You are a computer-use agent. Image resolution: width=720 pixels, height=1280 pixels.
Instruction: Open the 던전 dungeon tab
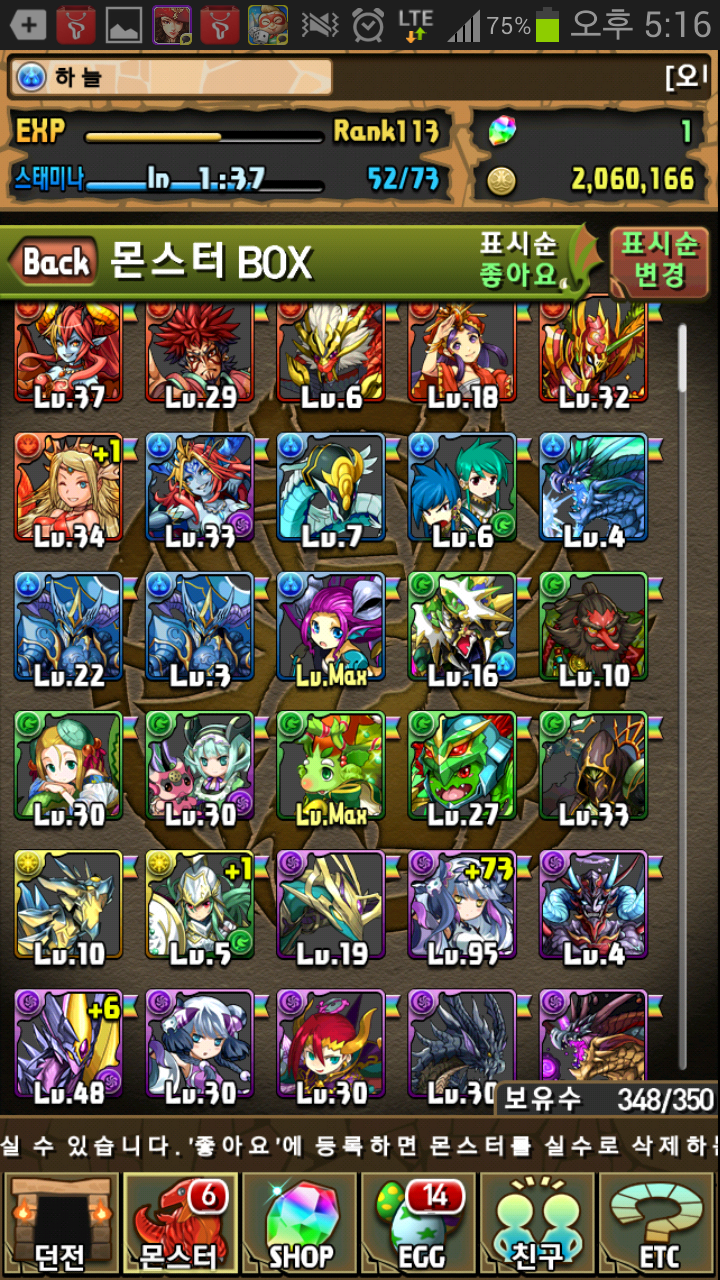pos(60,1225)
